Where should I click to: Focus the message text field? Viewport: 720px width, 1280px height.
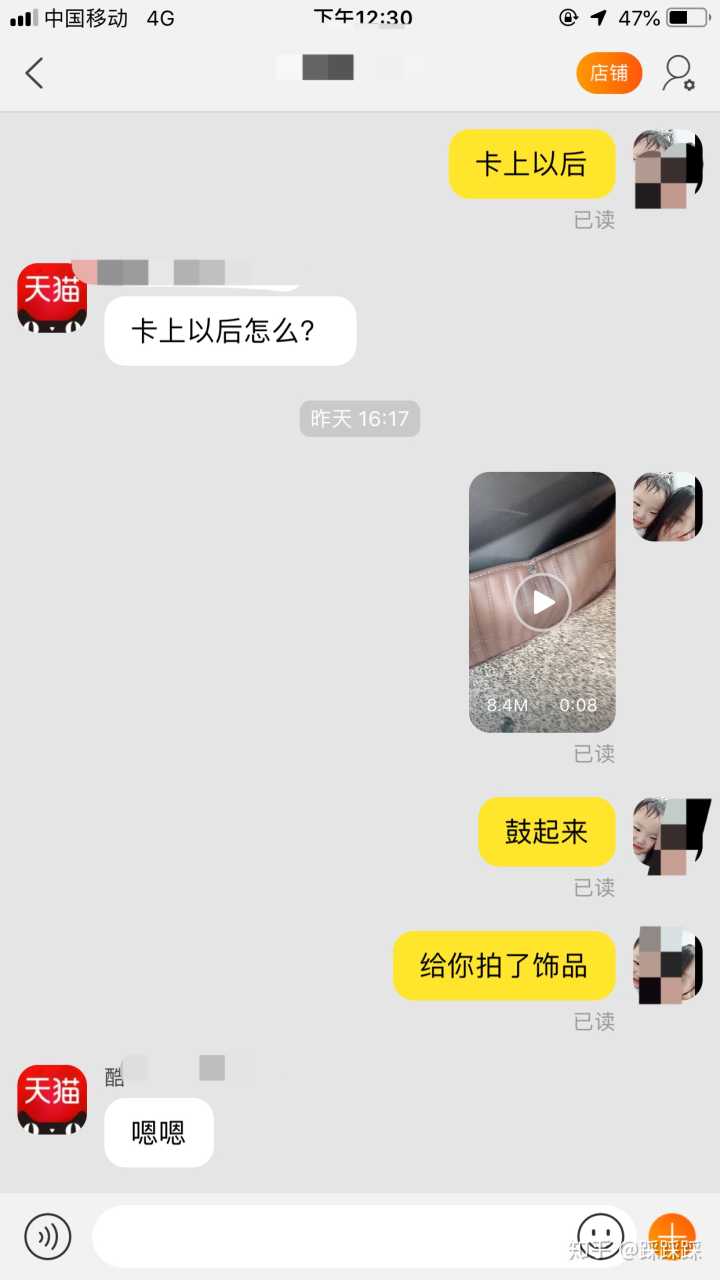click(x=330, y=1236)
